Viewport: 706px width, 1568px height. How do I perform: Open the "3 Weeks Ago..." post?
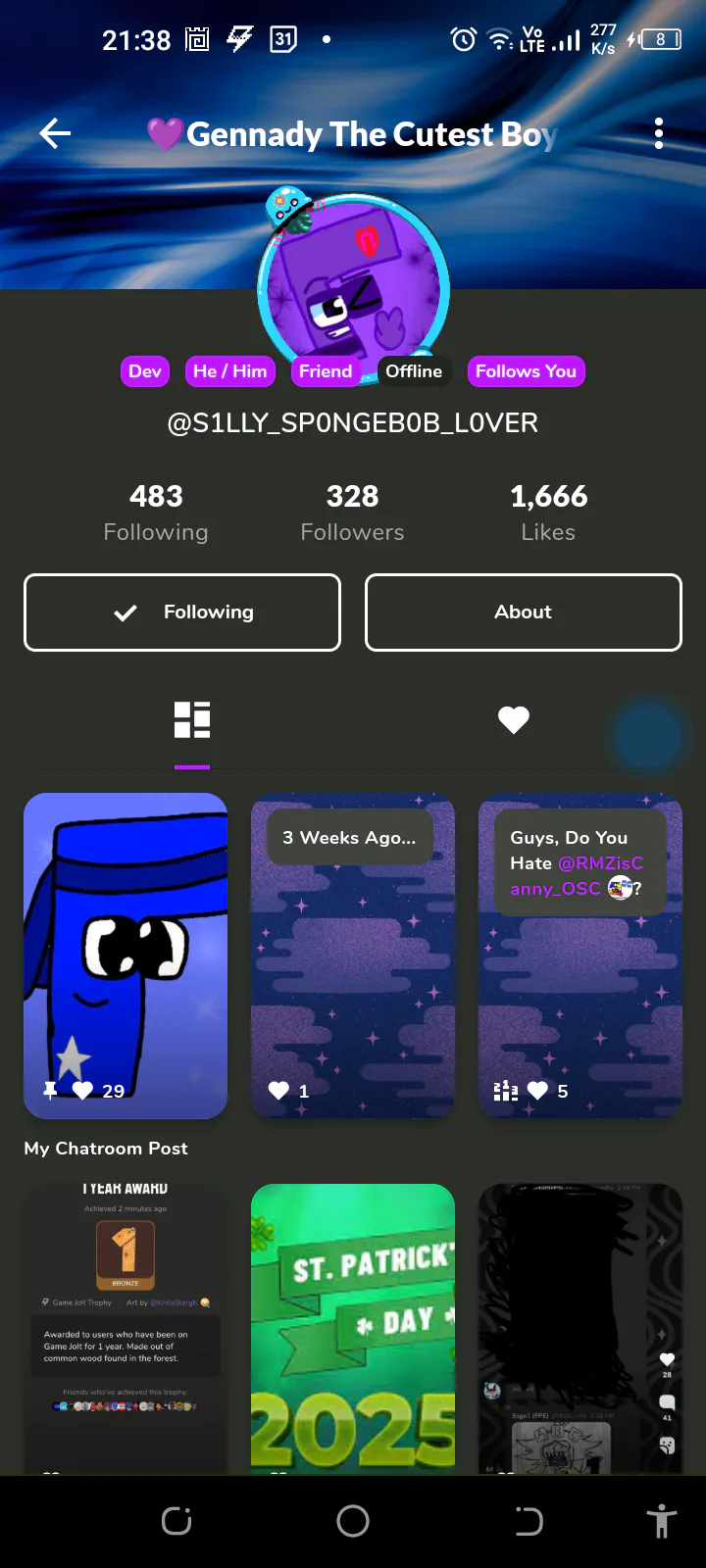(353, 955)
